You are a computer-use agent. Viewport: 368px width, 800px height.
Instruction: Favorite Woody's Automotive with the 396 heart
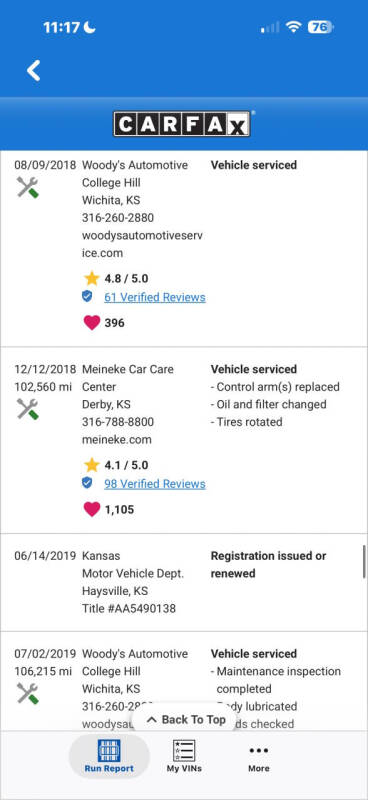pos(91,322)
